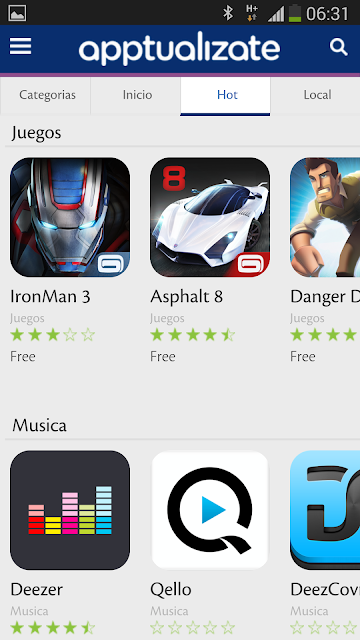Screen dimensions: 360x640
Task: Open the search magnifier icon
Action: (x=338, y=47)
